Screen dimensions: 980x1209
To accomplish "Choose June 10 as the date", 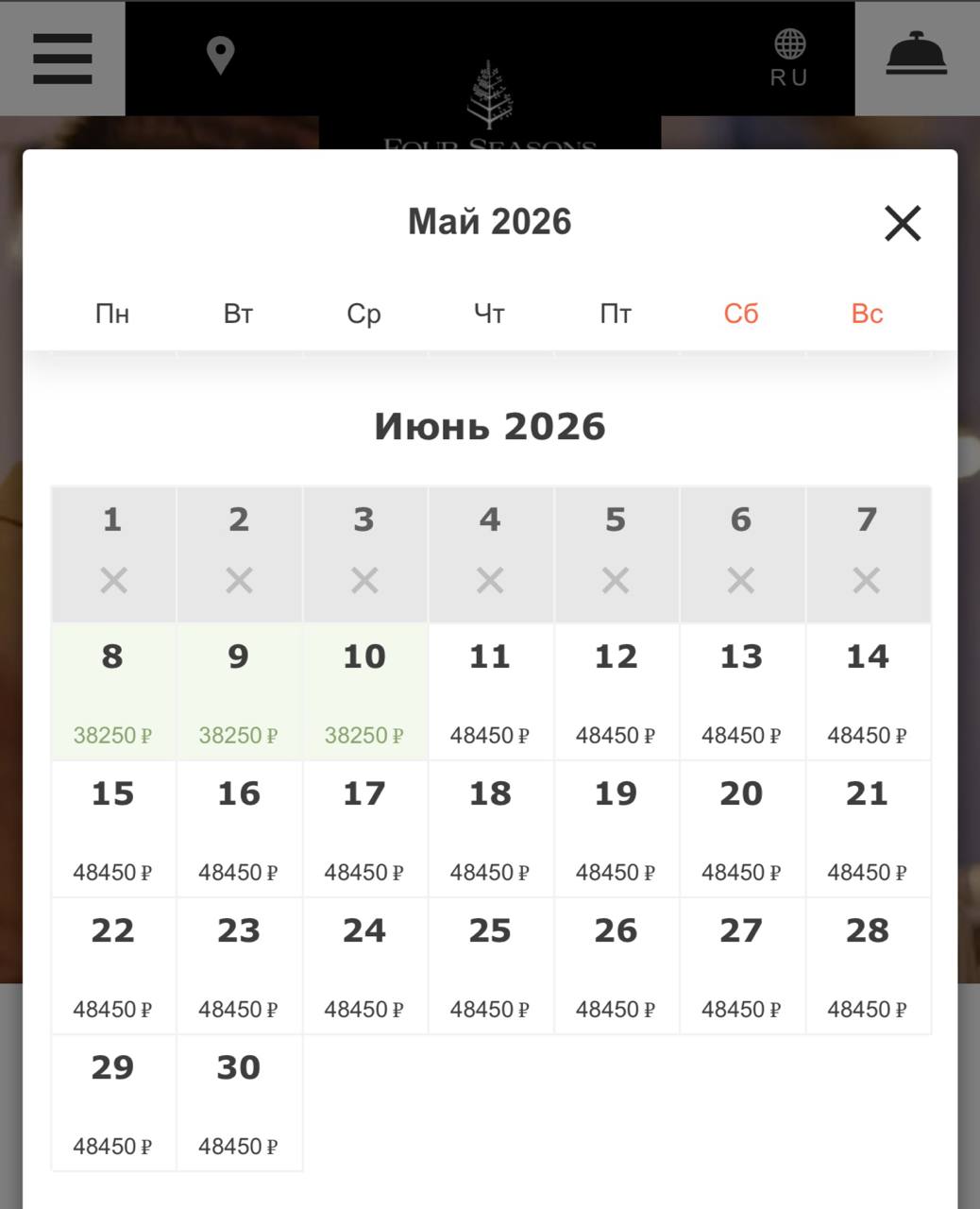I will coord(364,691).
